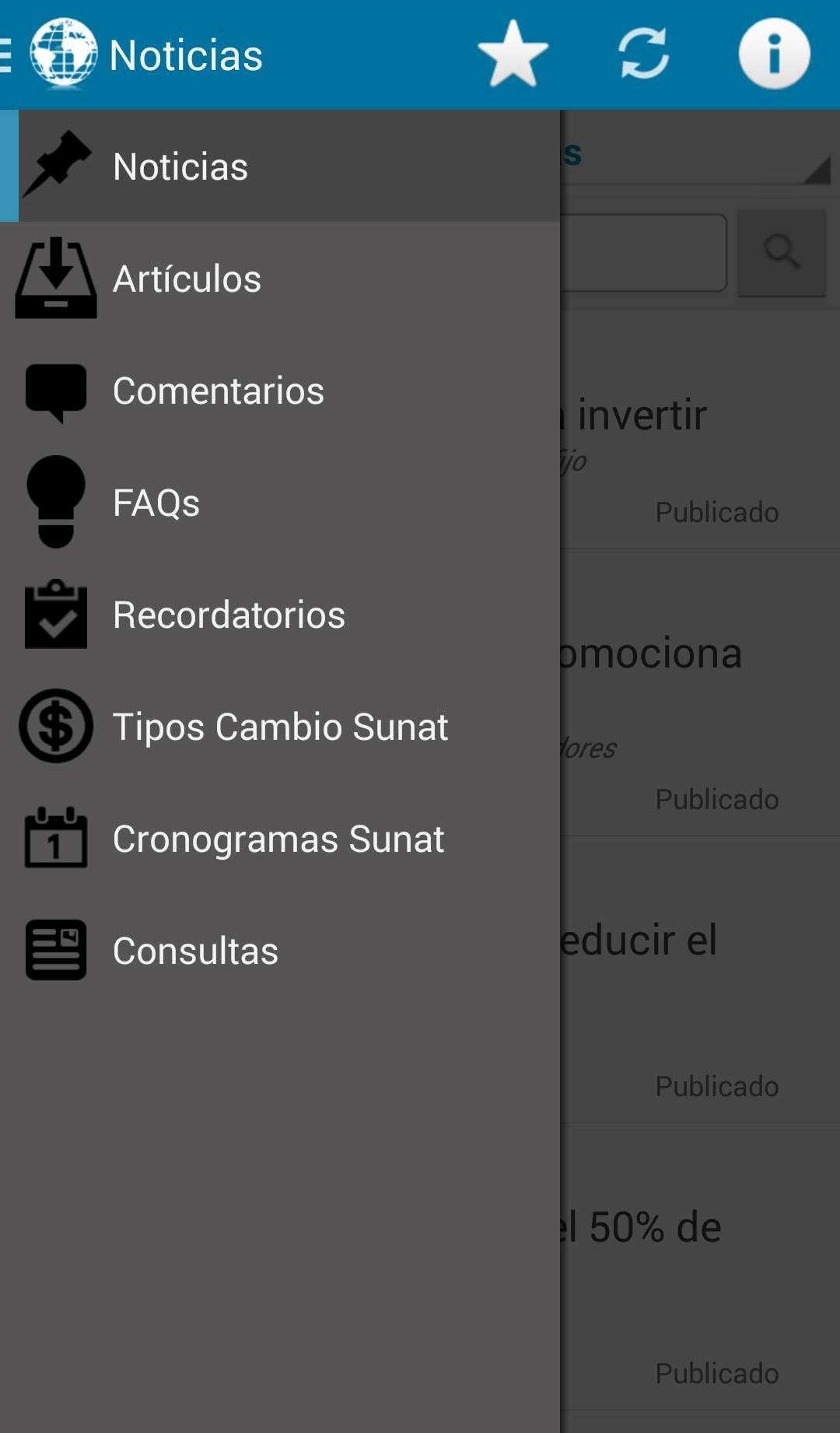Toggle the info panel via the i icon
This screenshot has width=840, height=1433.
point(775,54)
